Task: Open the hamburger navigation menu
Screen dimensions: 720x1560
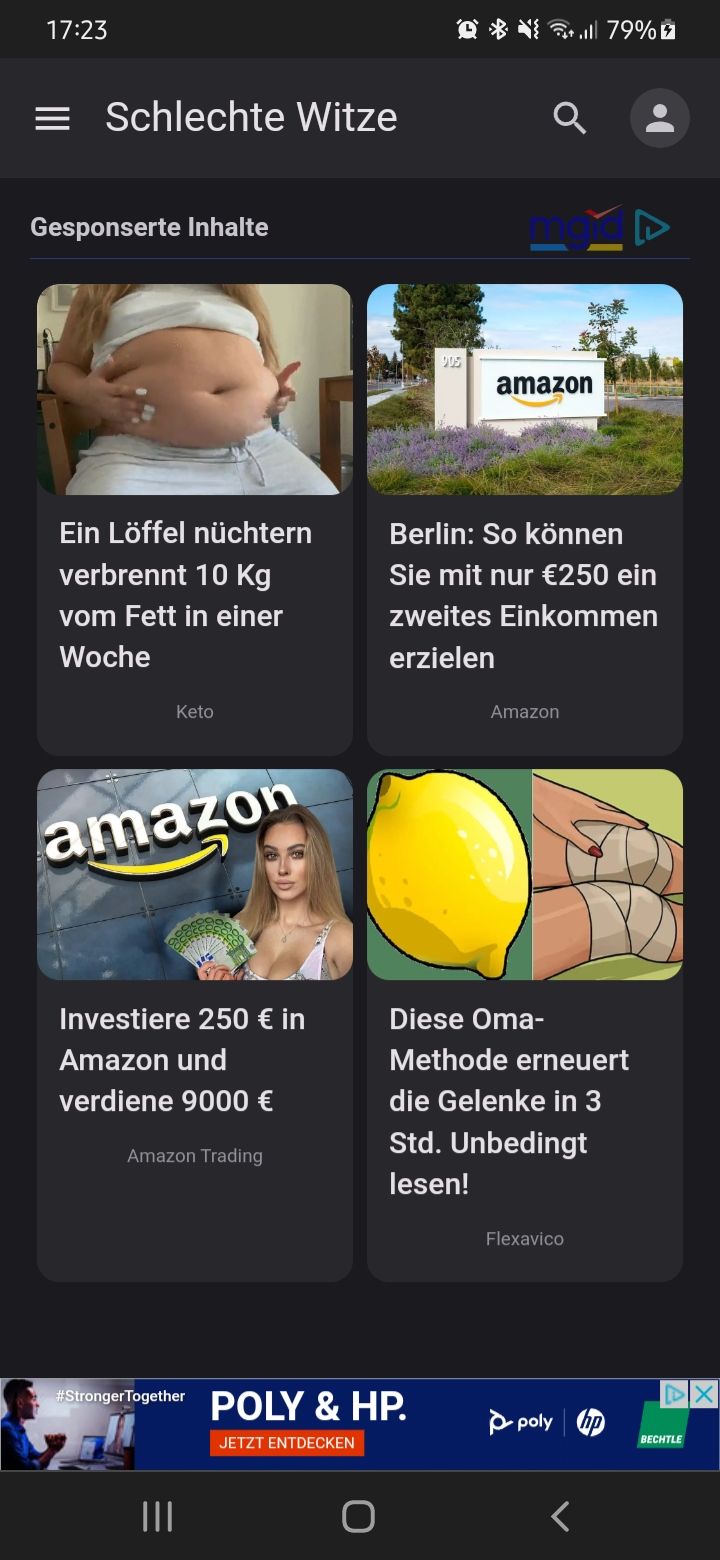Action: click(x=52, y=119)
